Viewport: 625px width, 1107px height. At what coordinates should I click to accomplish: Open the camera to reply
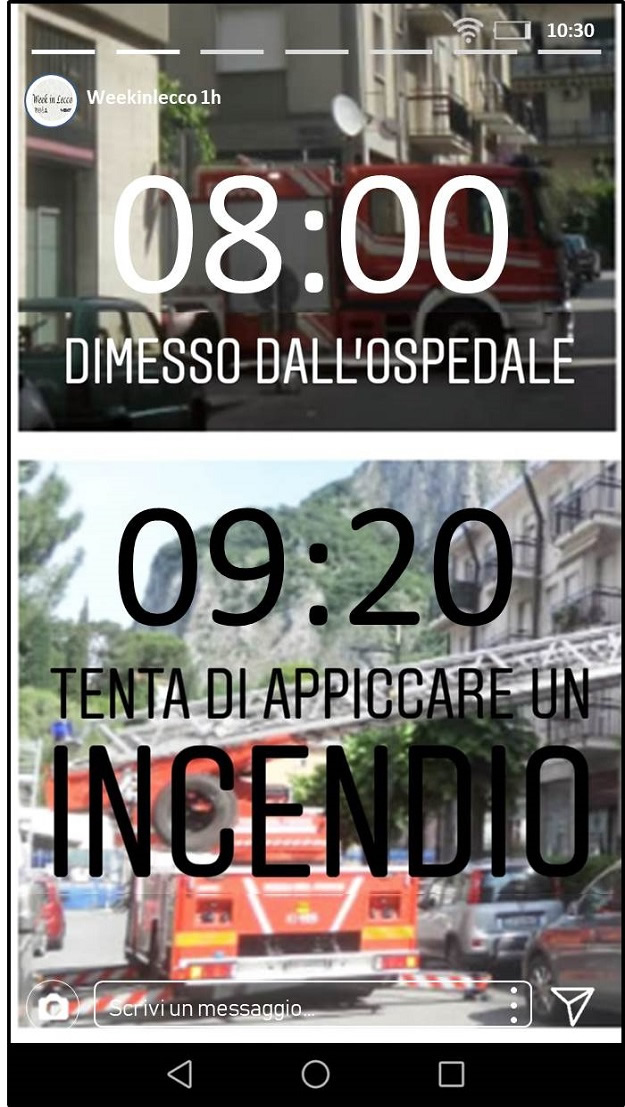(52, 1006)
